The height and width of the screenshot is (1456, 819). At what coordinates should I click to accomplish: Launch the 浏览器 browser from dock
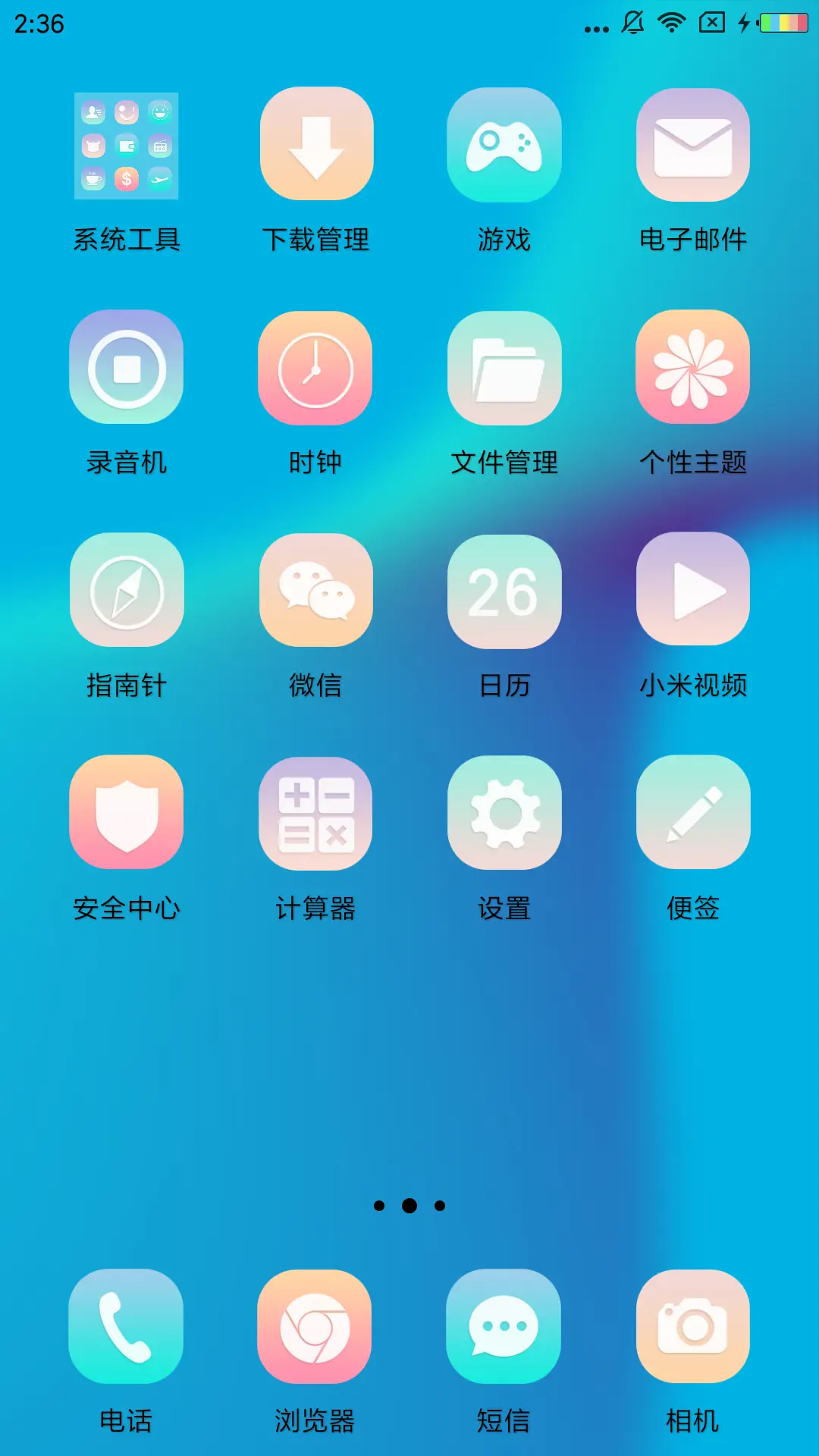(x=315, y=1327)
